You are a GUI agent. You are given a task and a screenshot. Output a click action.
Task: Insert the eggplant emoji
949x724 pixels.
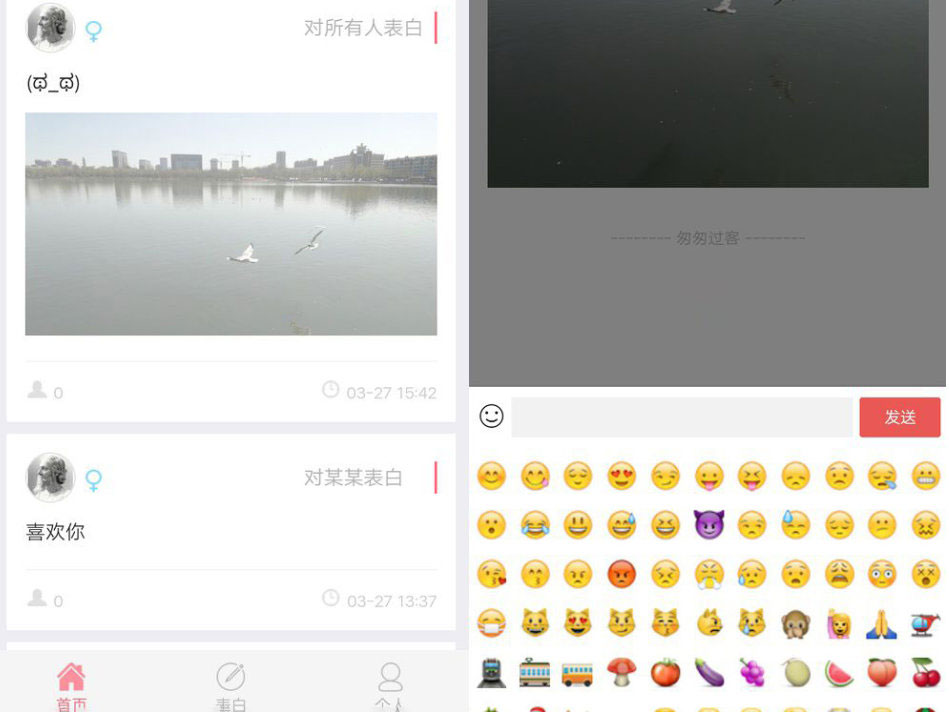709,672
